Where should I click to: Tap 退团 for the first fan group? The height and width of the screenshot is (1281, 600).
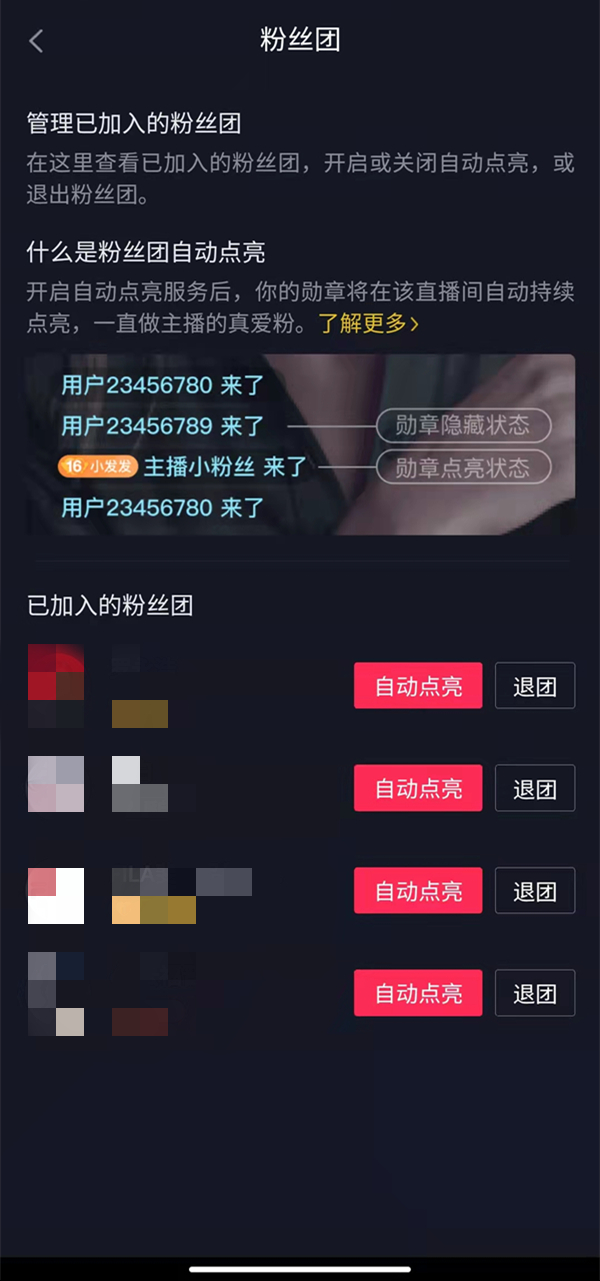click(535, 686)
